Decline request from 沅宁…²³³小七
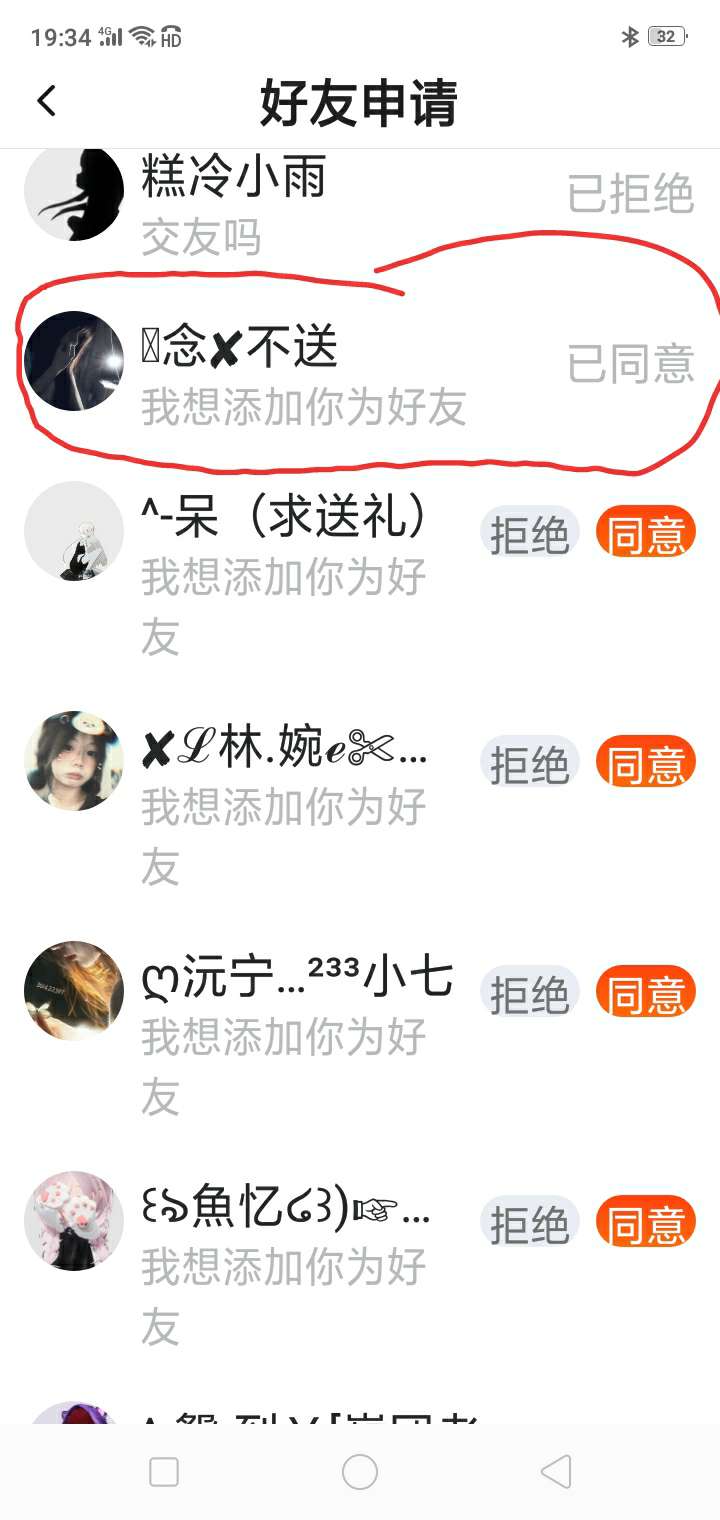720x1520 pixels. coord(529,992)
